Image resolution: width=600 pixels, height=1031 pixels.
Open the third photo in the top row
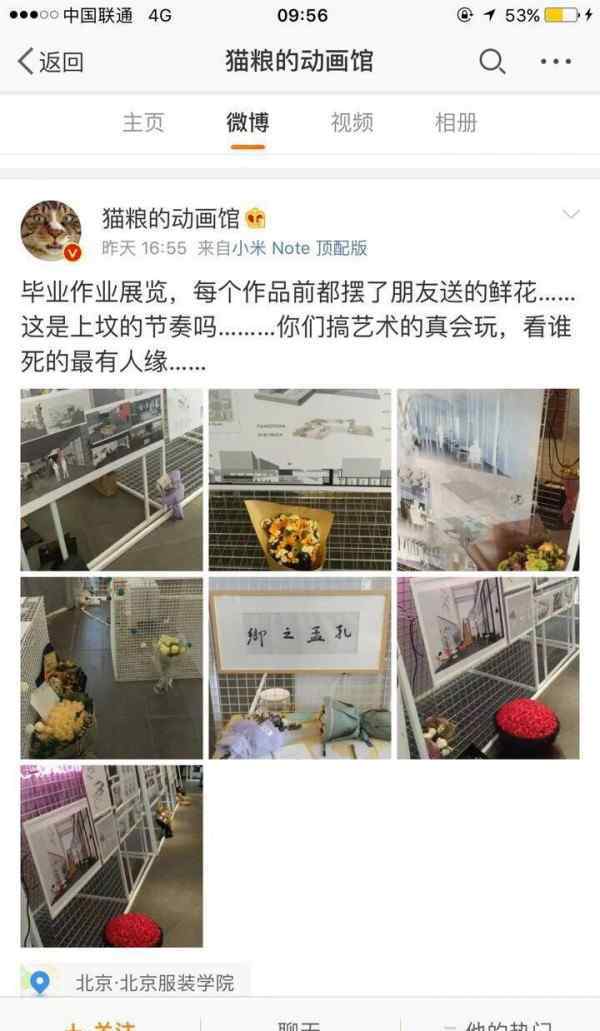[487, 479]
